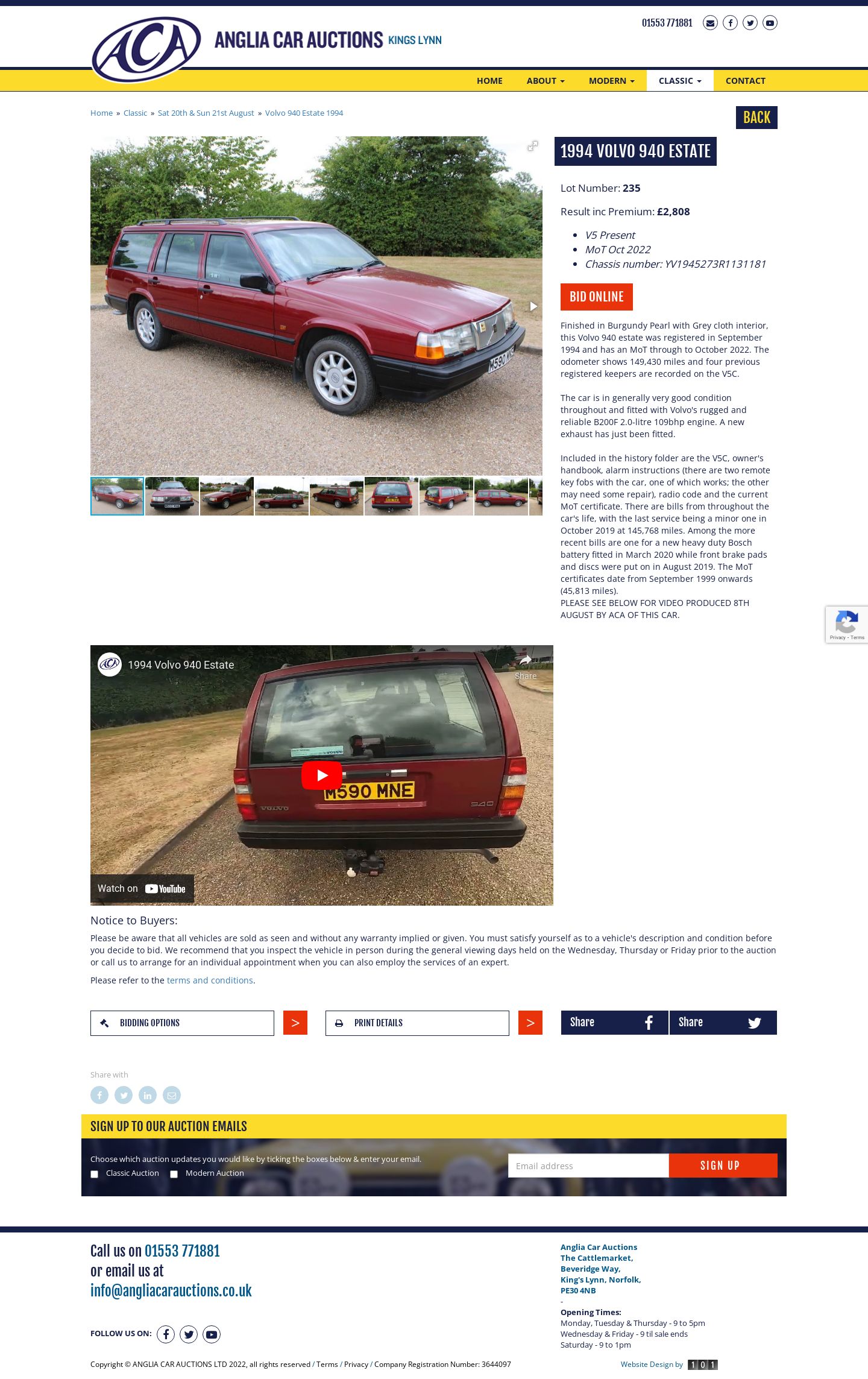
Task: Tick the Classic Auction checkbox
Action: click(94, 1174)
